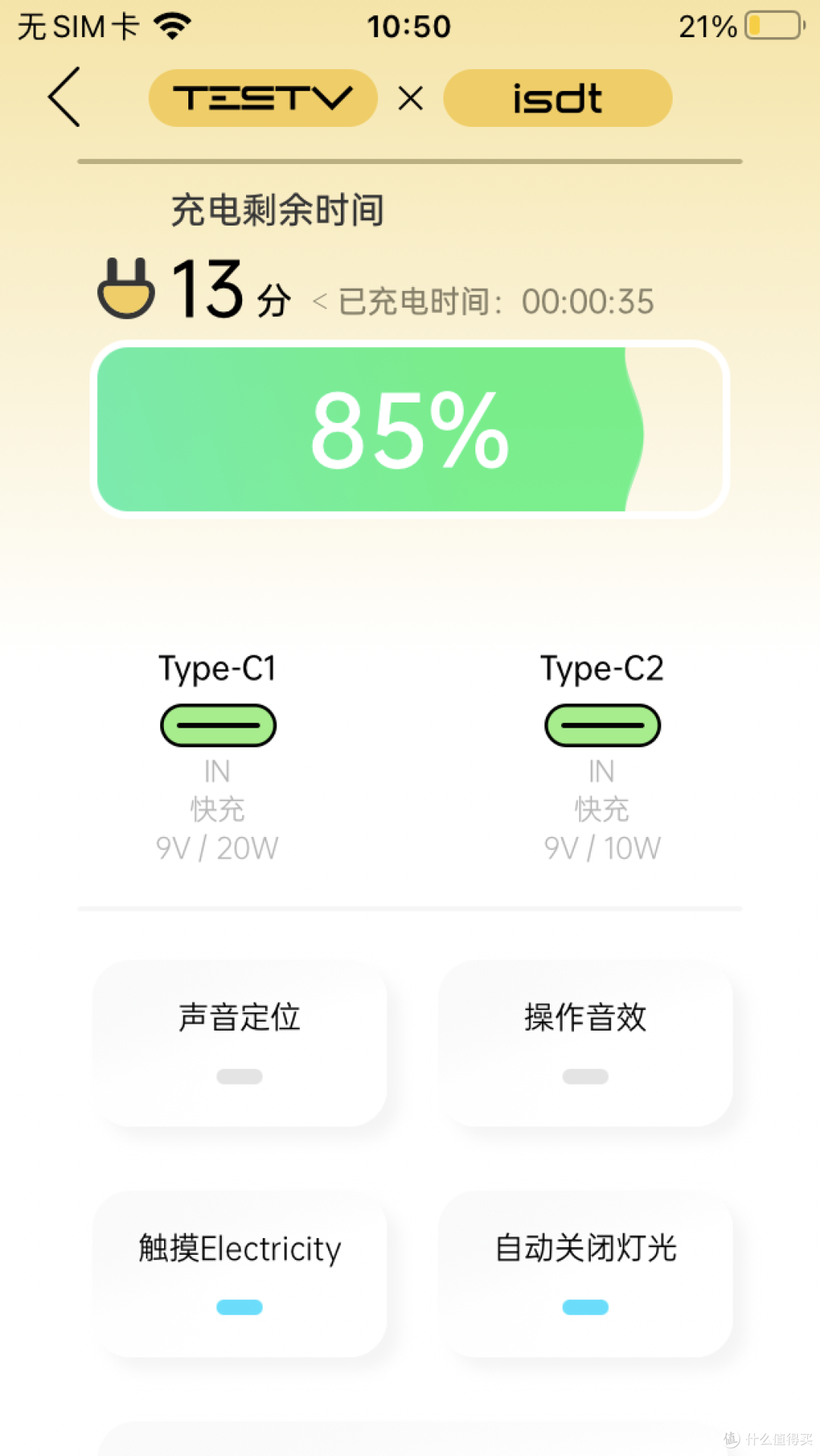Select the isdt logo badge

558,97
